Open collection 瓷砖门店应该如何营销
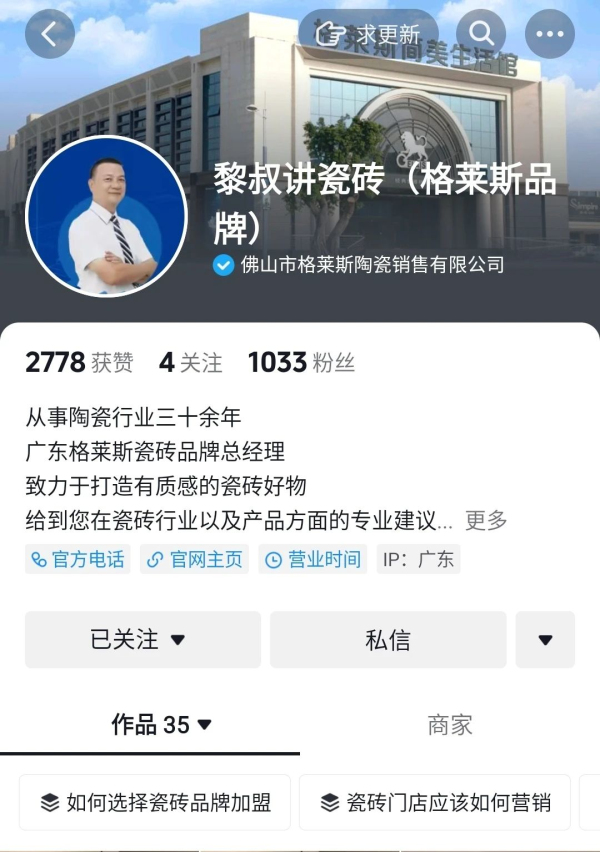This screenshot has width=600, height=852. click(x=435, y=803)
